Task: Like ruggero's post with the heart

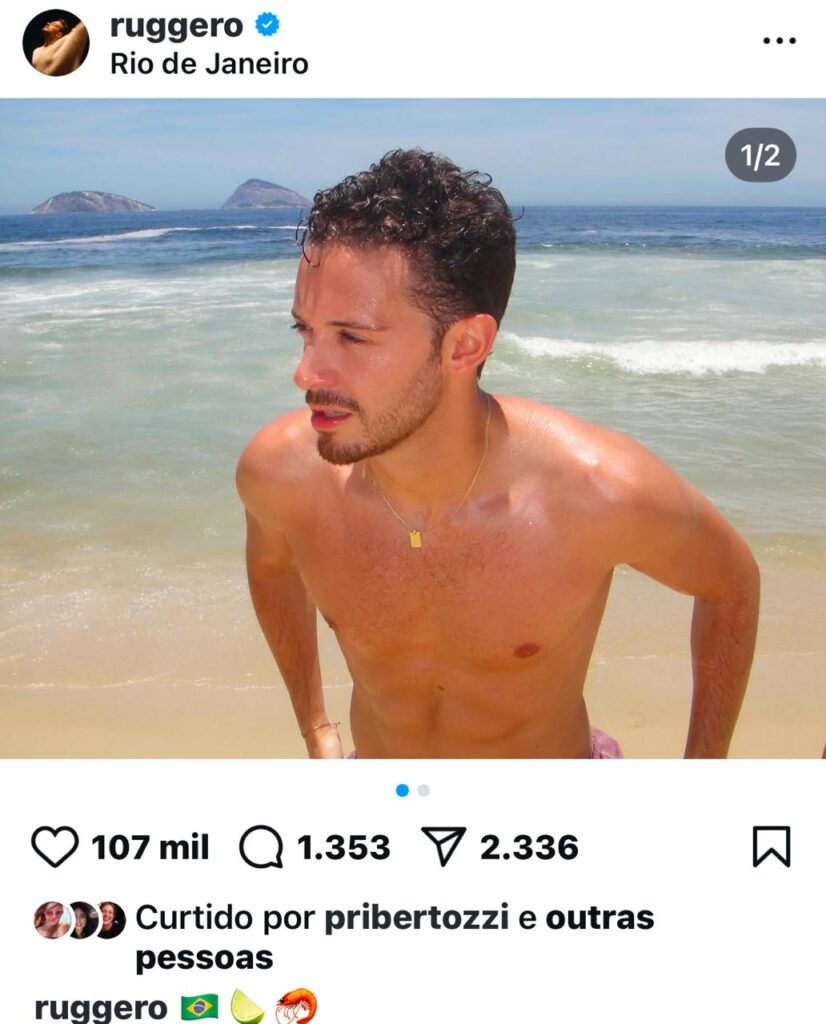Action: (x=54, y=847)
